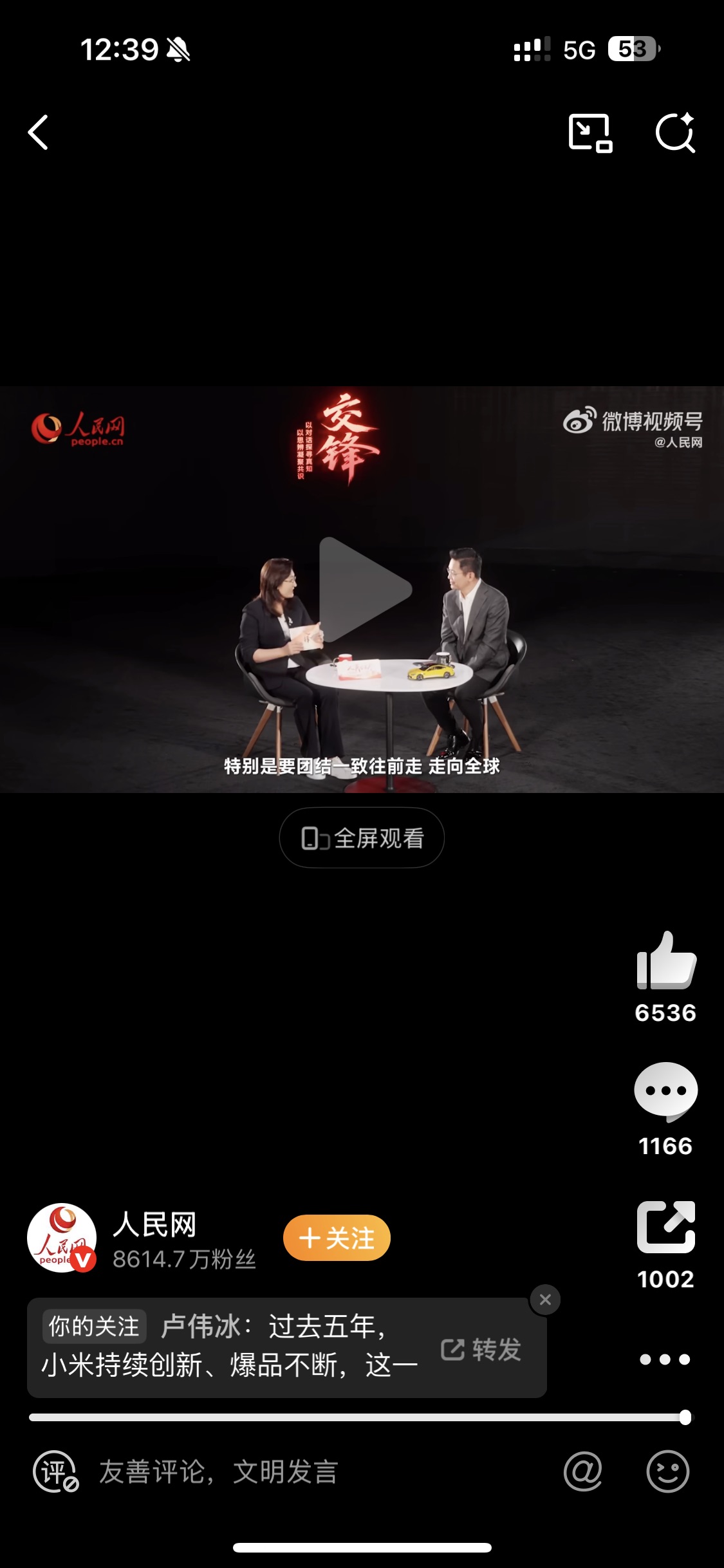Follow 人民网 with 关注 button
724x1568 pixels.
pos(337,1238)
